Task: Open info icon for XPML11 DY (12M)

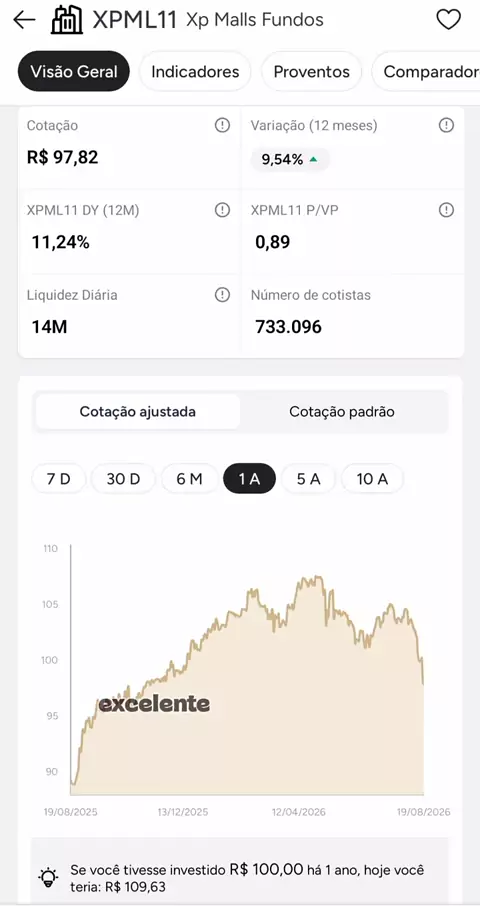Action: pos(222,210)
